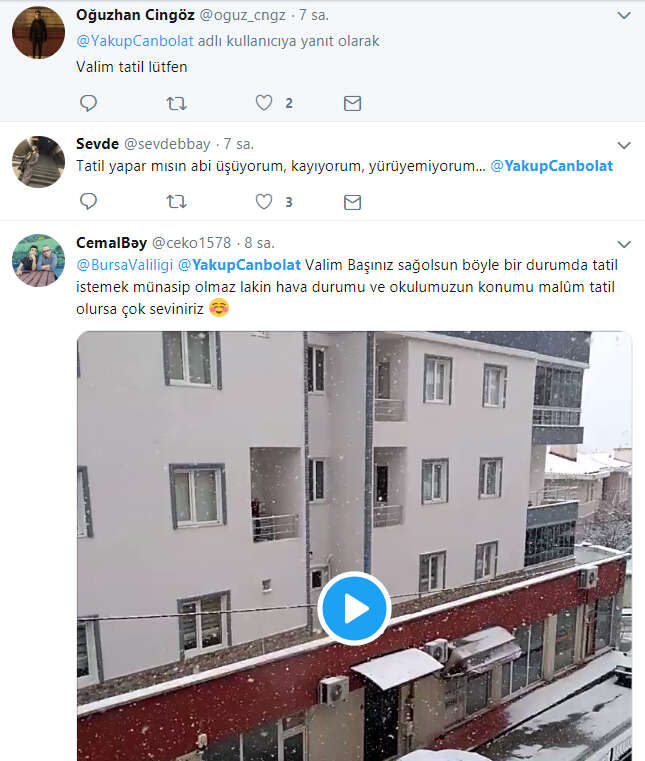This screenshot has width=645, height=761.
Task: Retweet Sevde's tweet
Action: point(176,202)
